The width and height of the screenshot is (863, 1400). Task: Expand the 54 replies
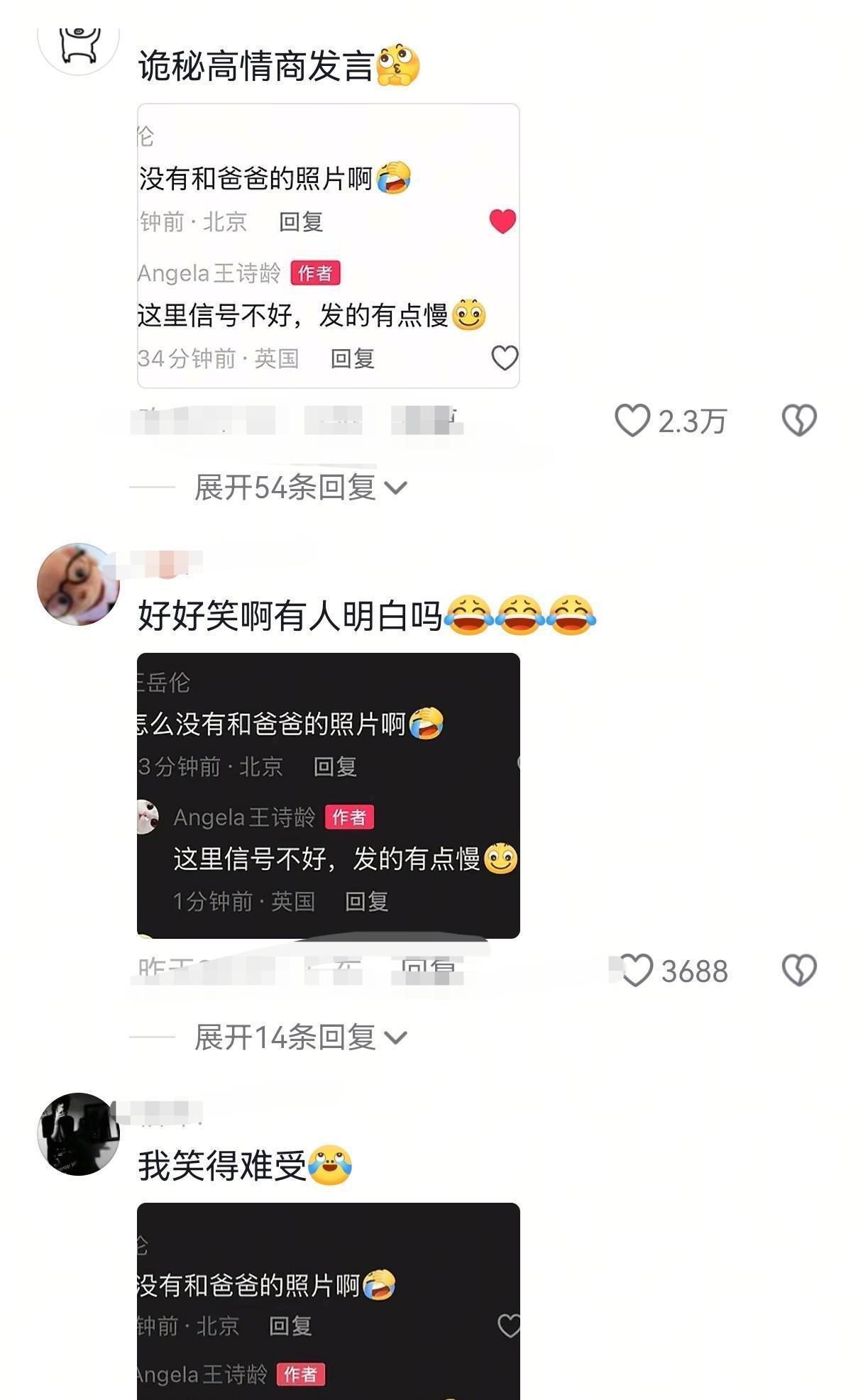click(x=299, y=487)
